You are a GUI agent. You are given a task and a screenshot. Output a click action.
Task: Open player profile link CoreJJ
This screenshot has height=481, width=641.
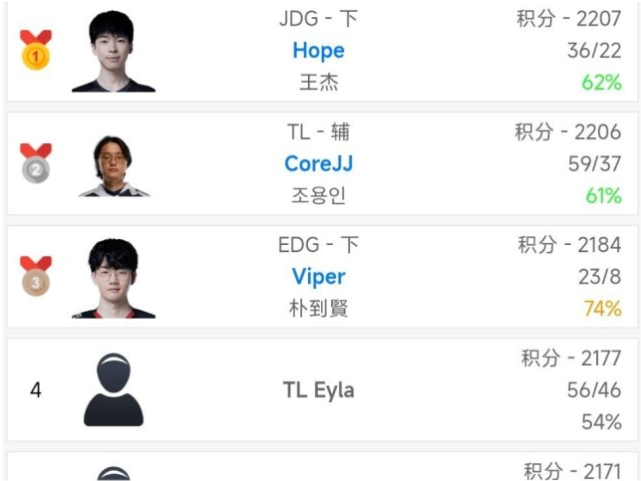[x=318, y=163]
